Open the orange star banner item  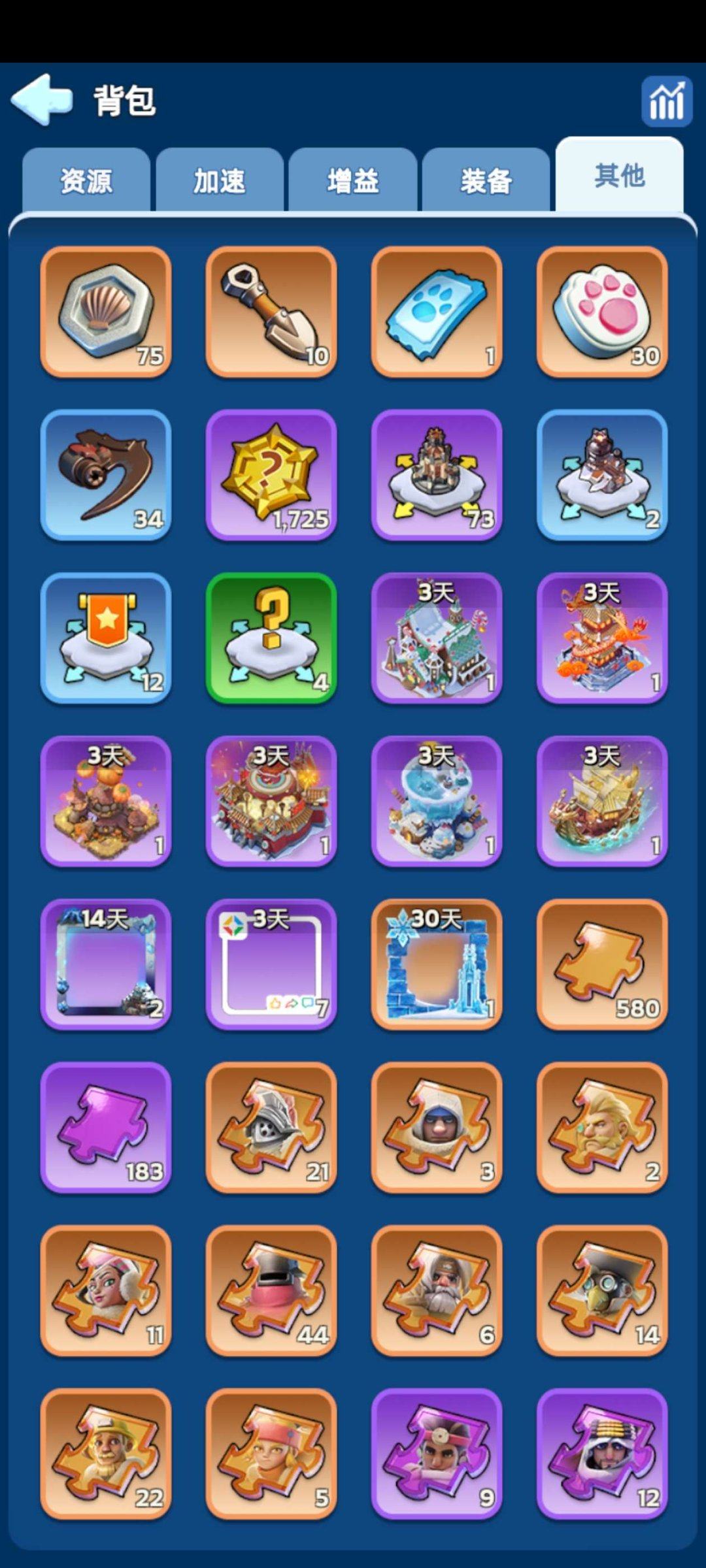106,638
